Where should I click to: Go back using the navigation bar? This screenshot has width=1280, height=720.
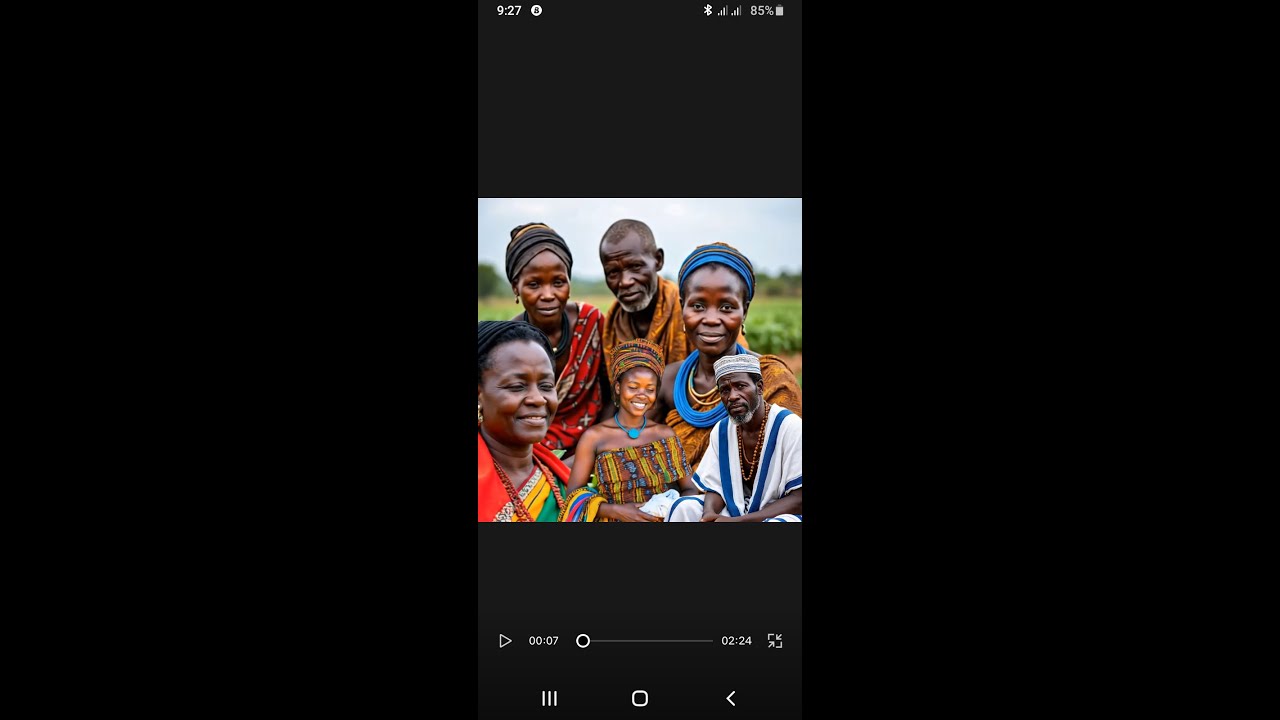click(x=731, y=699)
